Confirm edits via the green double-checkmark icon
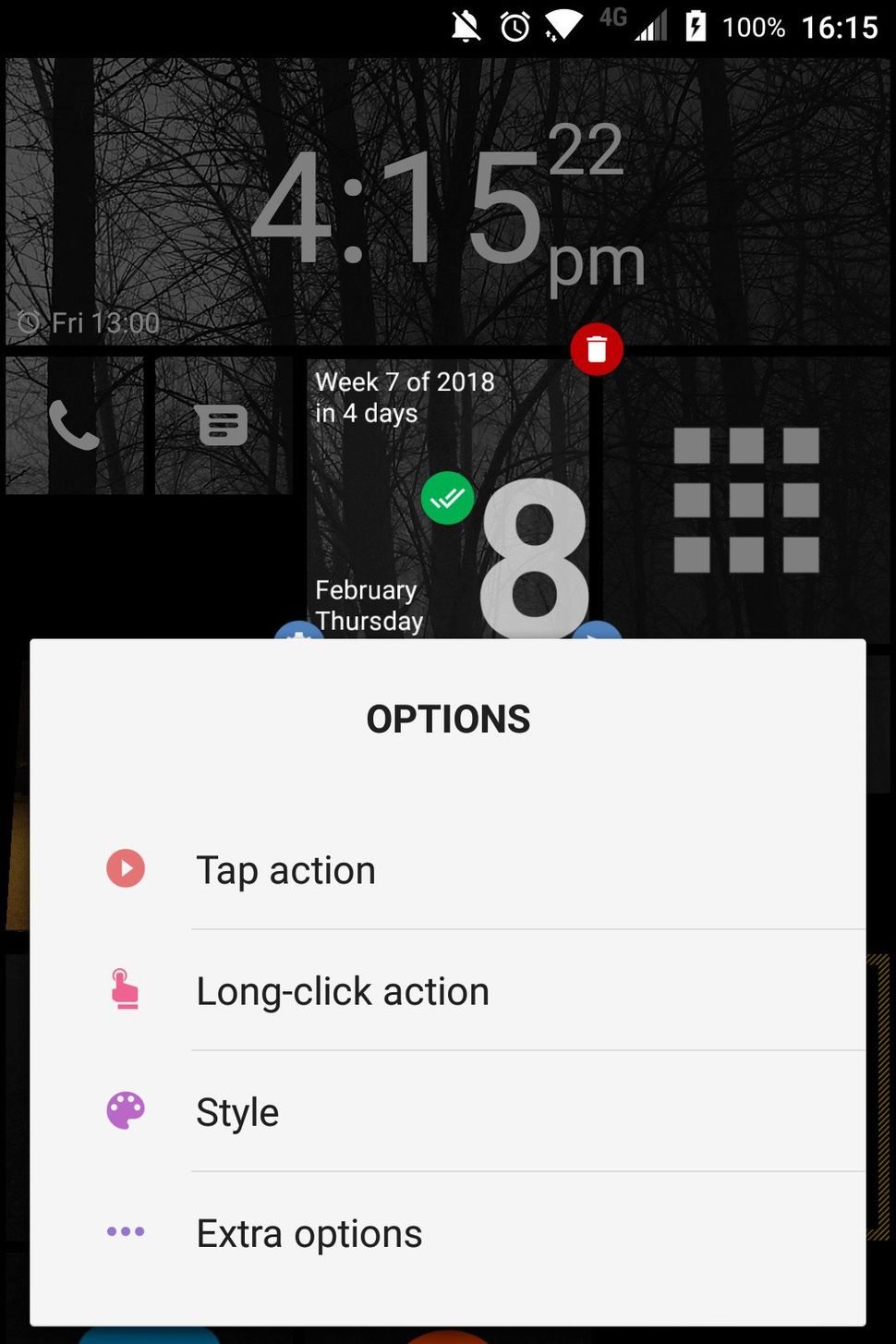 (447, 498)
